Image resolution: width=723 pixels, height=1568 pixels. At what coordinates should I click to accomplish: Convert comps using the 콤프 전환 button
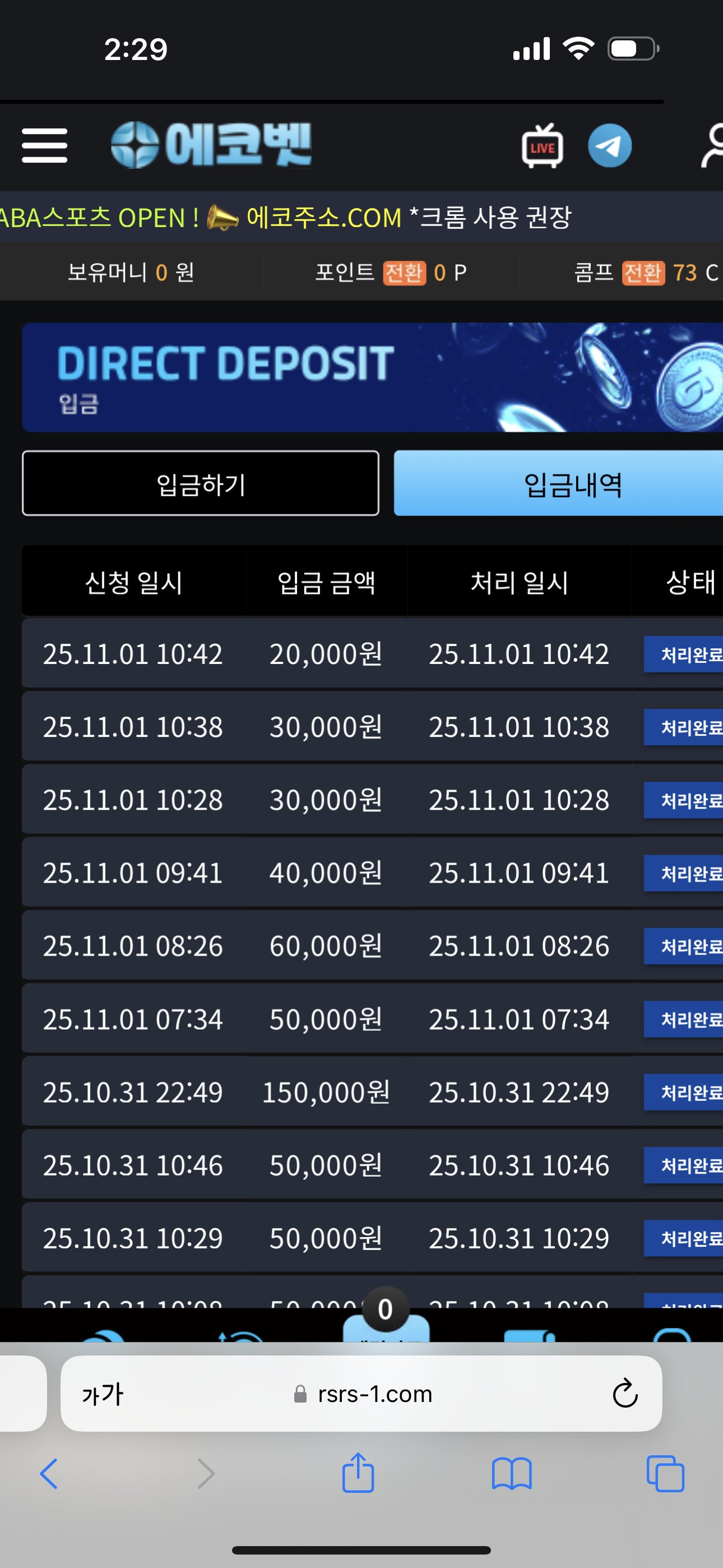click(x=643, y=273)
